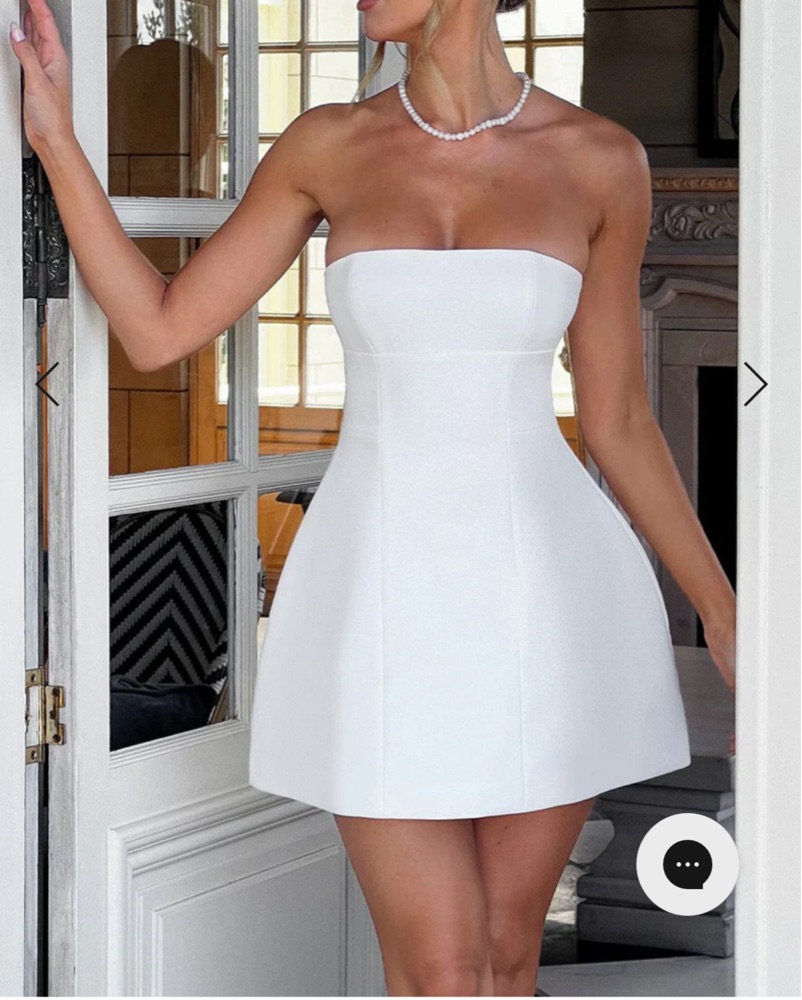Show the previous product photo
The height and width of the screenshot is (1000, 802).
tap(47, 384)
